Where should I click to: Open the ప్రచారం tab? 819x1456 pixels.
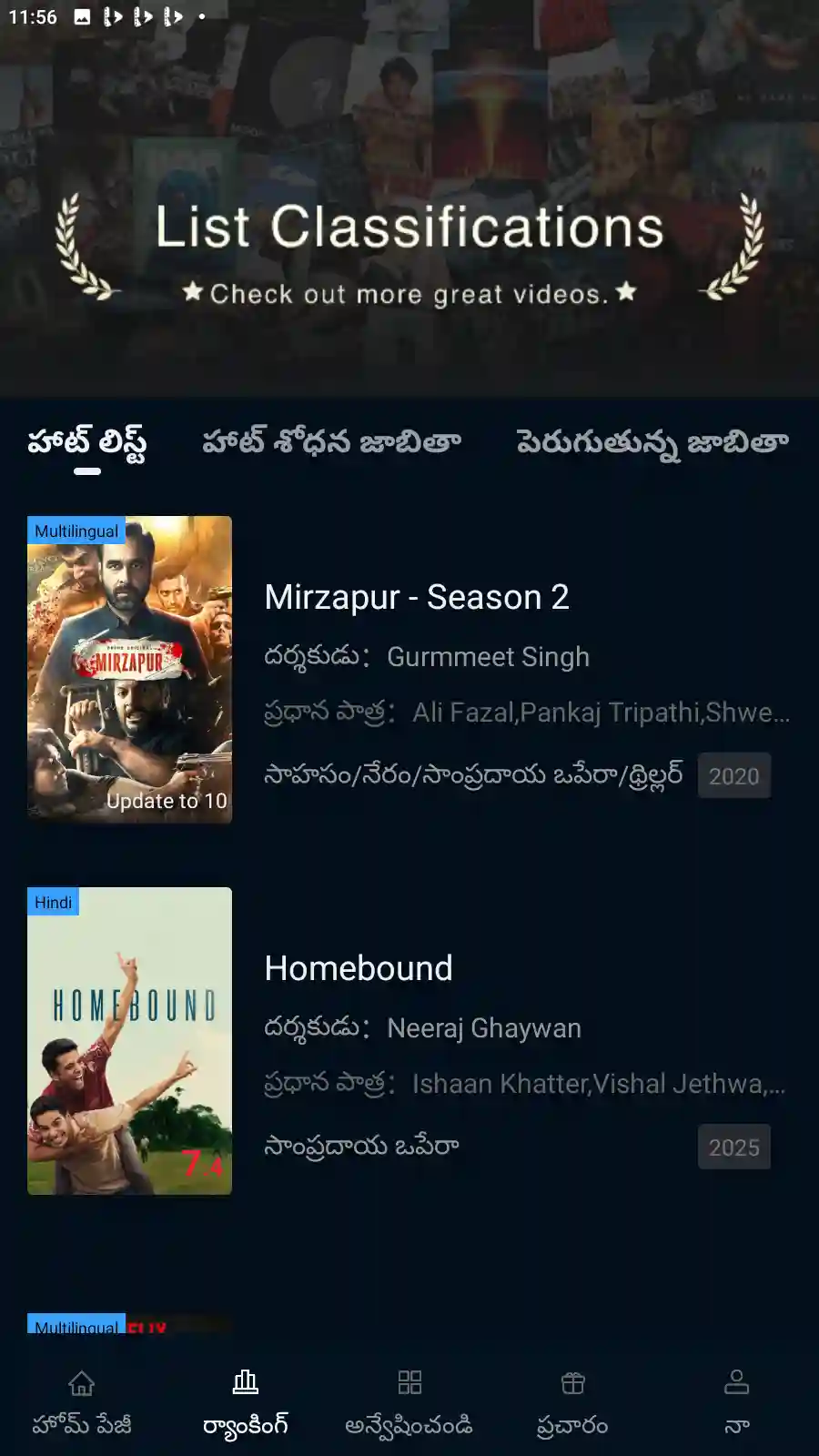pyautogui.click(x=572, y=1402)
